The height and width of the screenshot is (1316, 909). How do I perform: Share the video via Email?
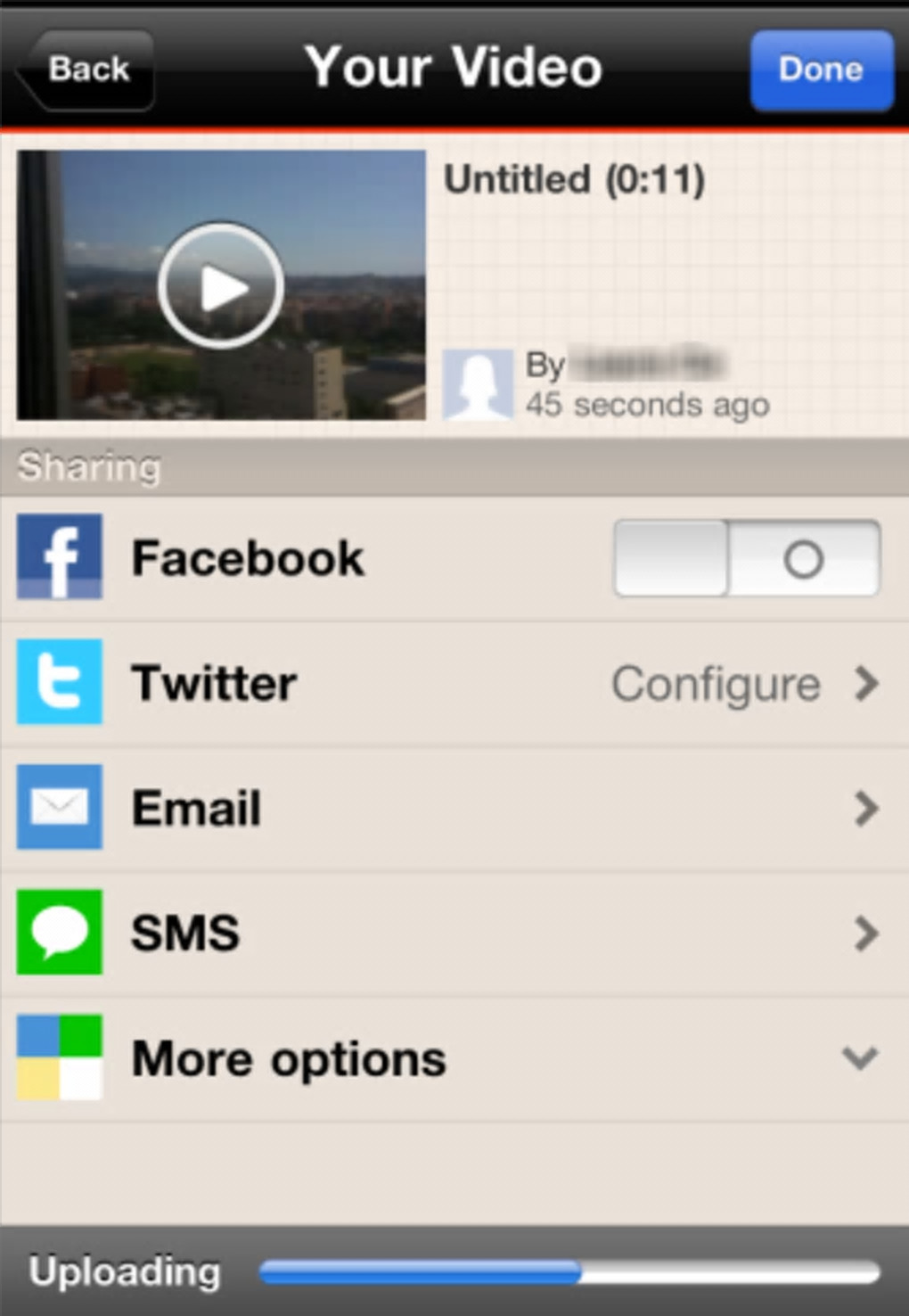tap(454, 809)
